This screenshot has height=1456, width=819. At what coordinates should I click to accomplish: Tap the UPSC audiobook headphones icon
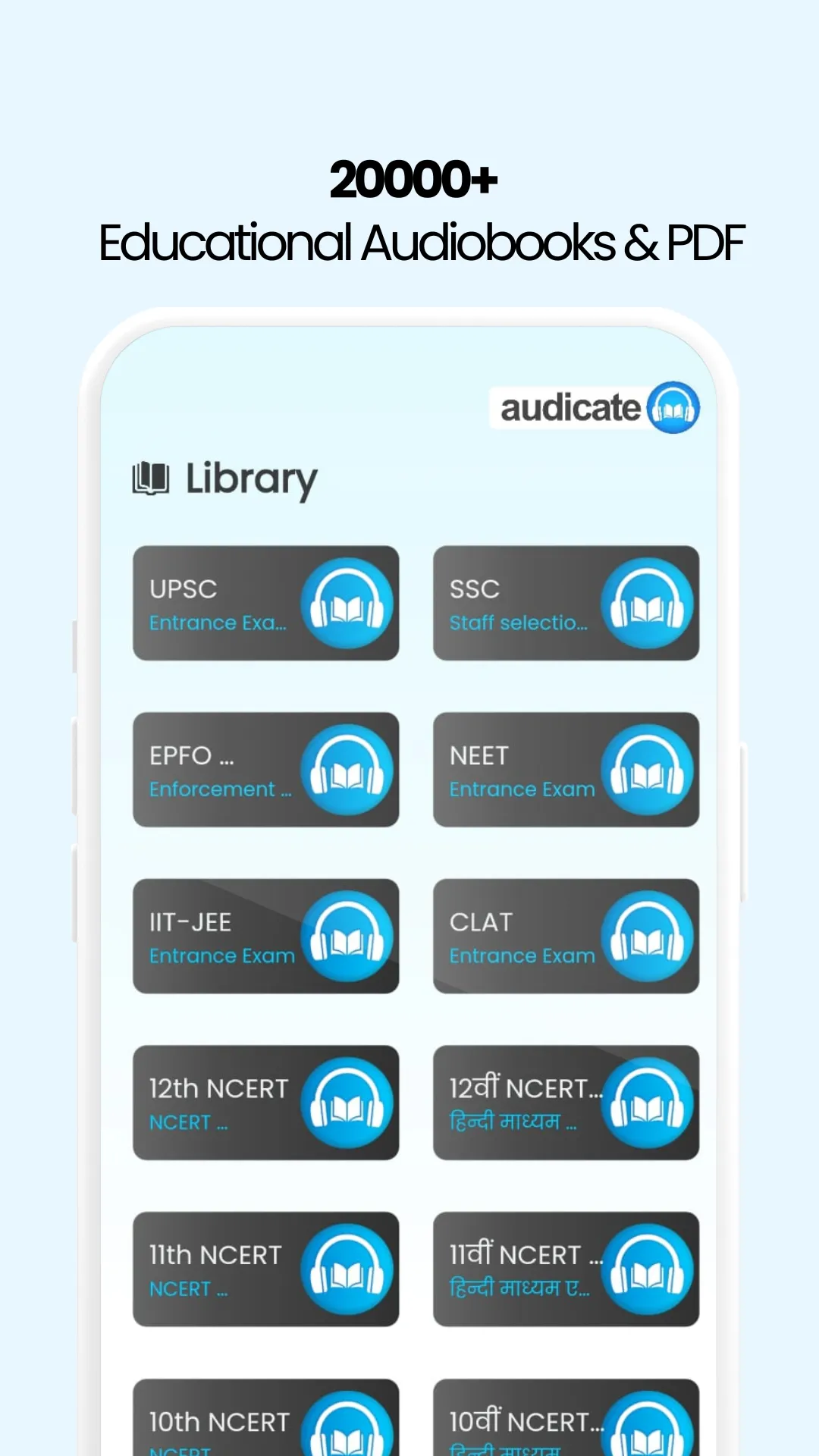[348, 604]
